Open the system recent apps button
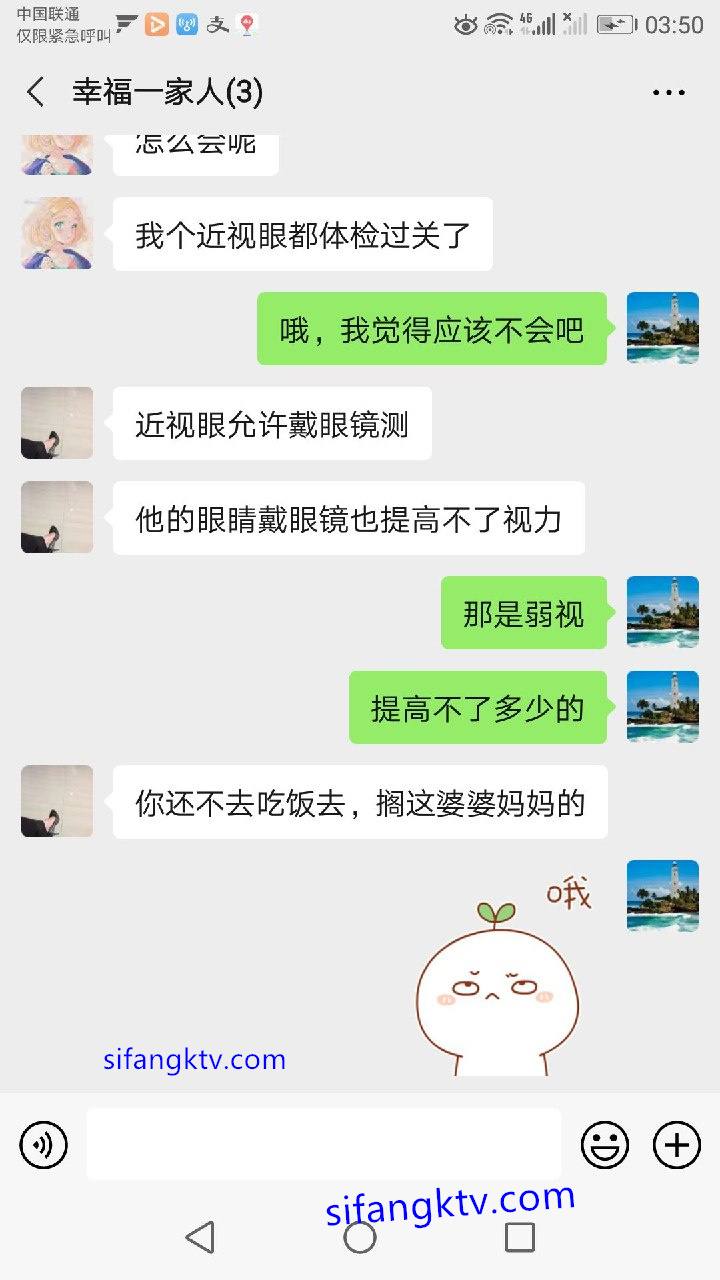 [x=520, y=1237]
